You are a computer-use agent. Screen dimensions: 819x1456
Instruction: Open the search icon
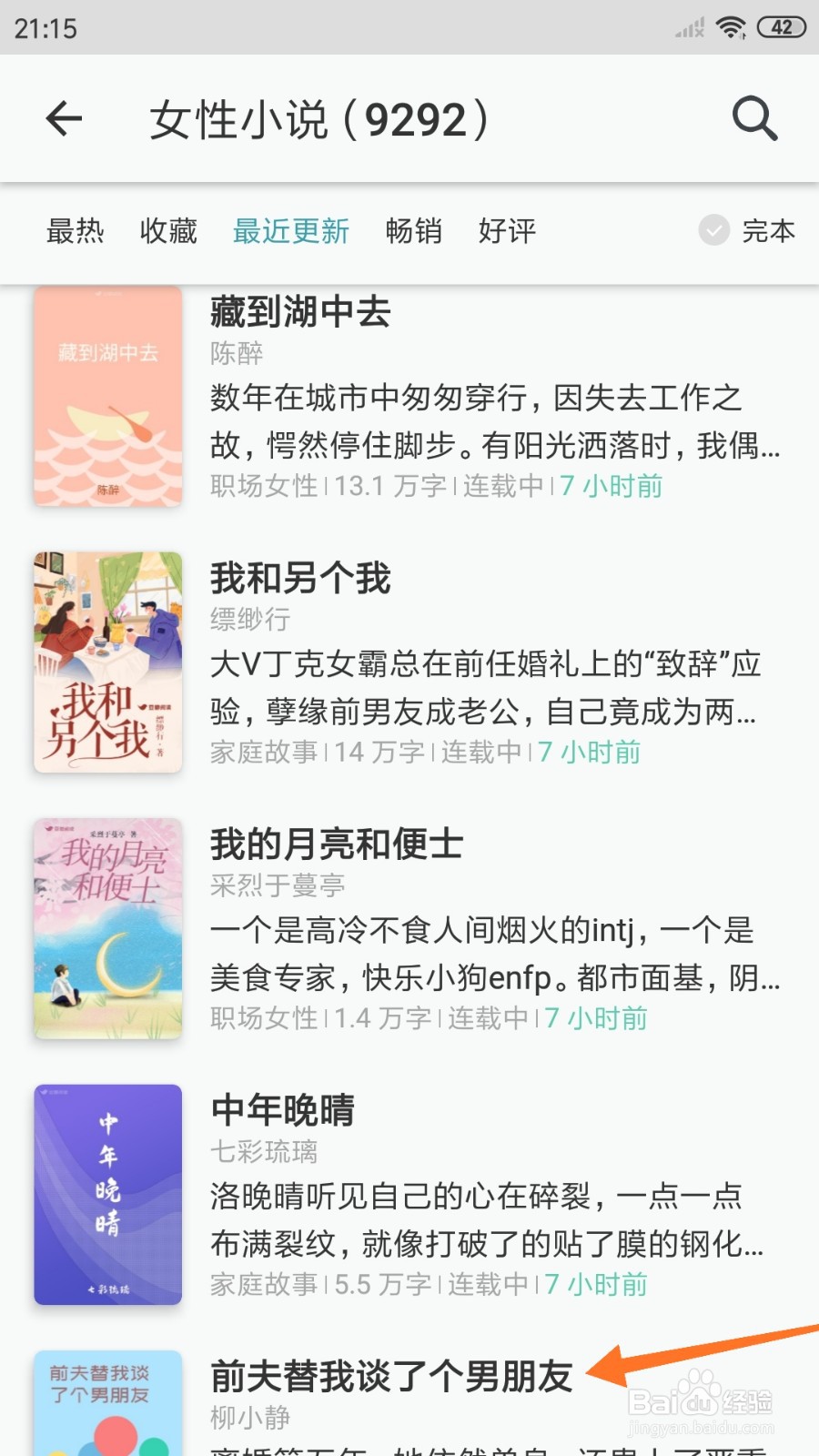click(753, 118)
